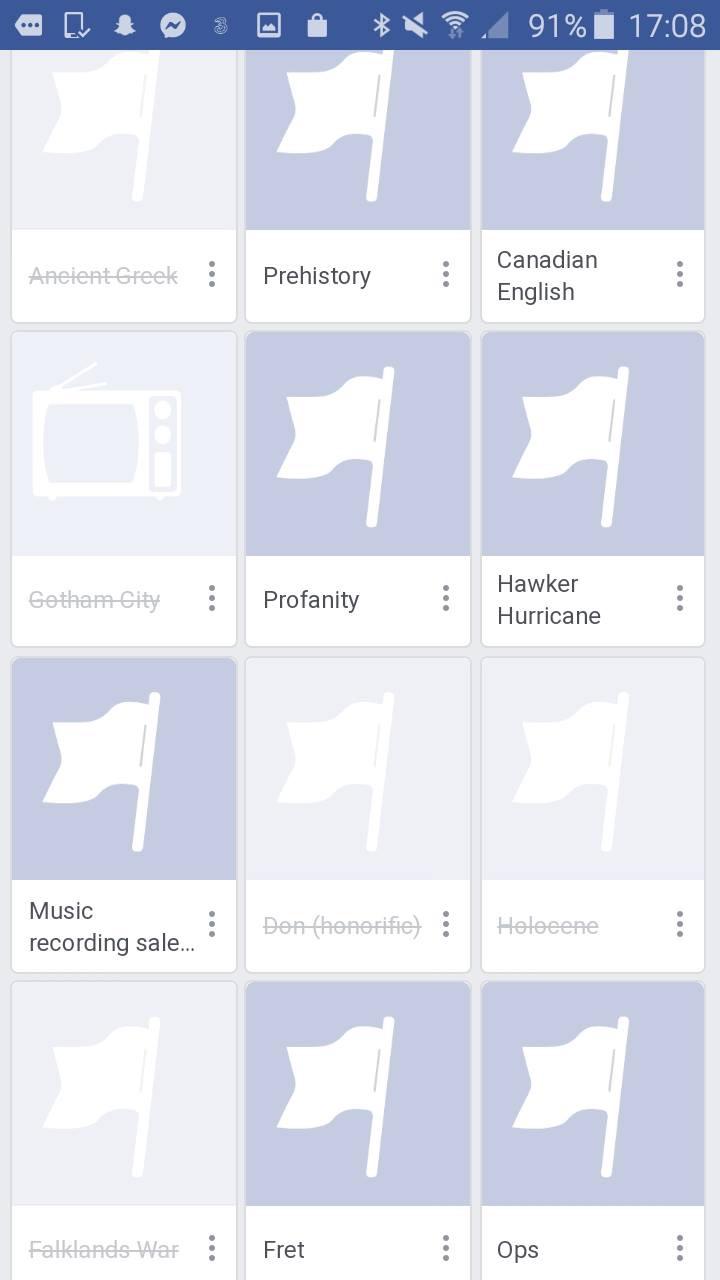Tap the options dots next to Profanity

[x=446, y=599]
